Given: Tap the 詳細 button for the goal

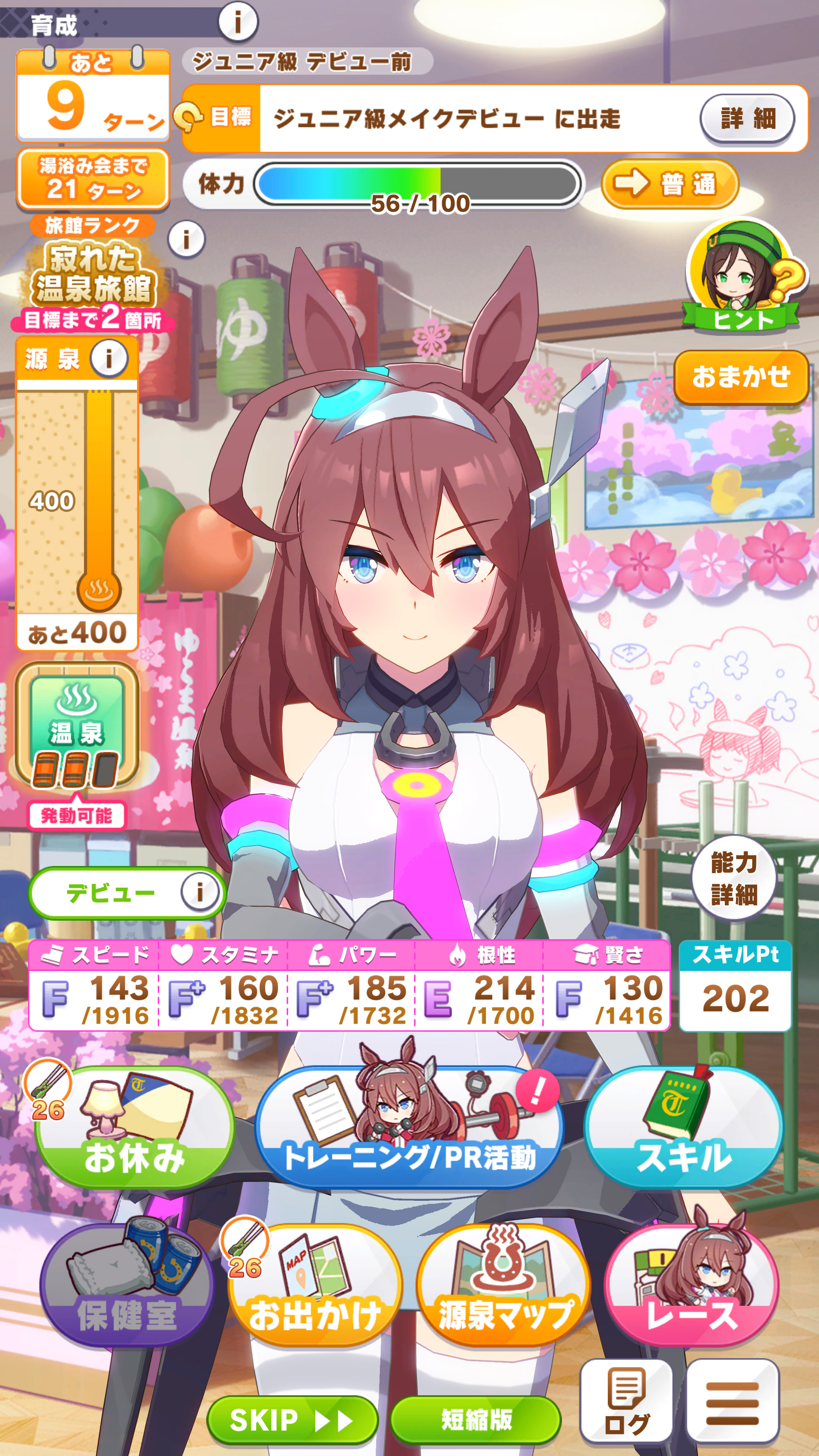Looking at the screenshot, I should (747, 119).
